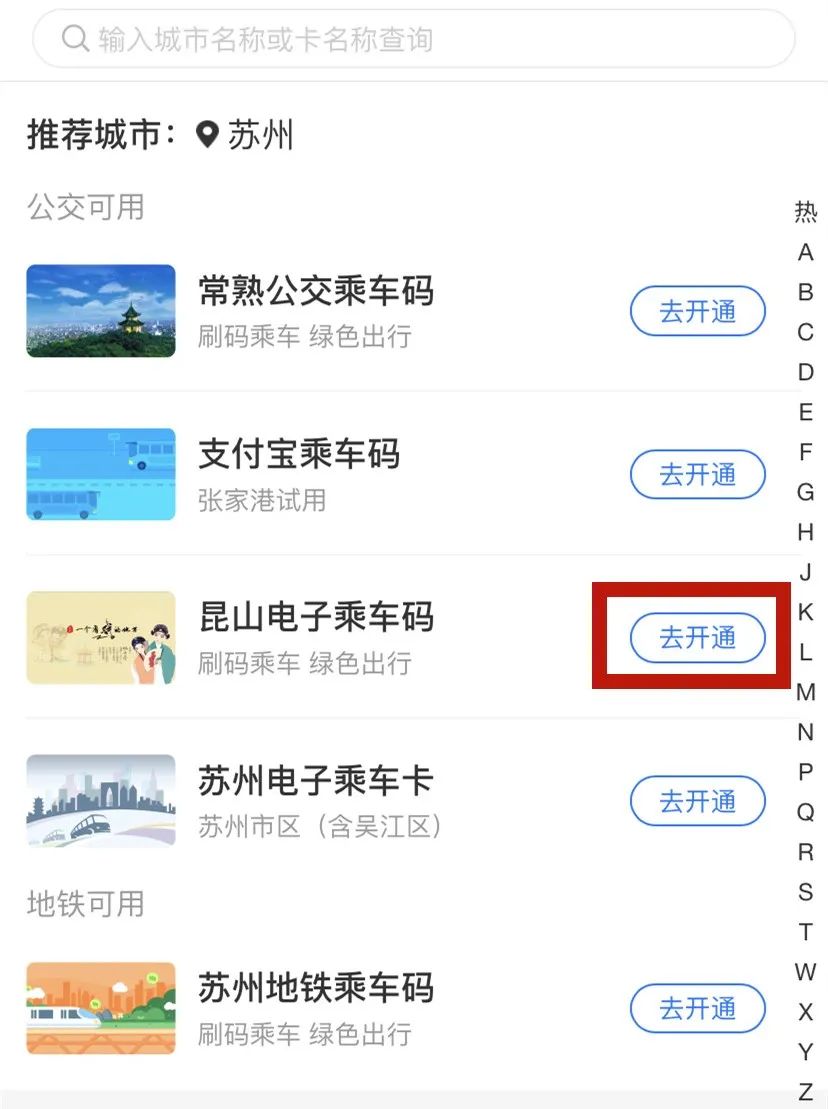828x1109 pixels.
Task: Open the 苏州电子乘车卡 row
Action: (318, 800)
